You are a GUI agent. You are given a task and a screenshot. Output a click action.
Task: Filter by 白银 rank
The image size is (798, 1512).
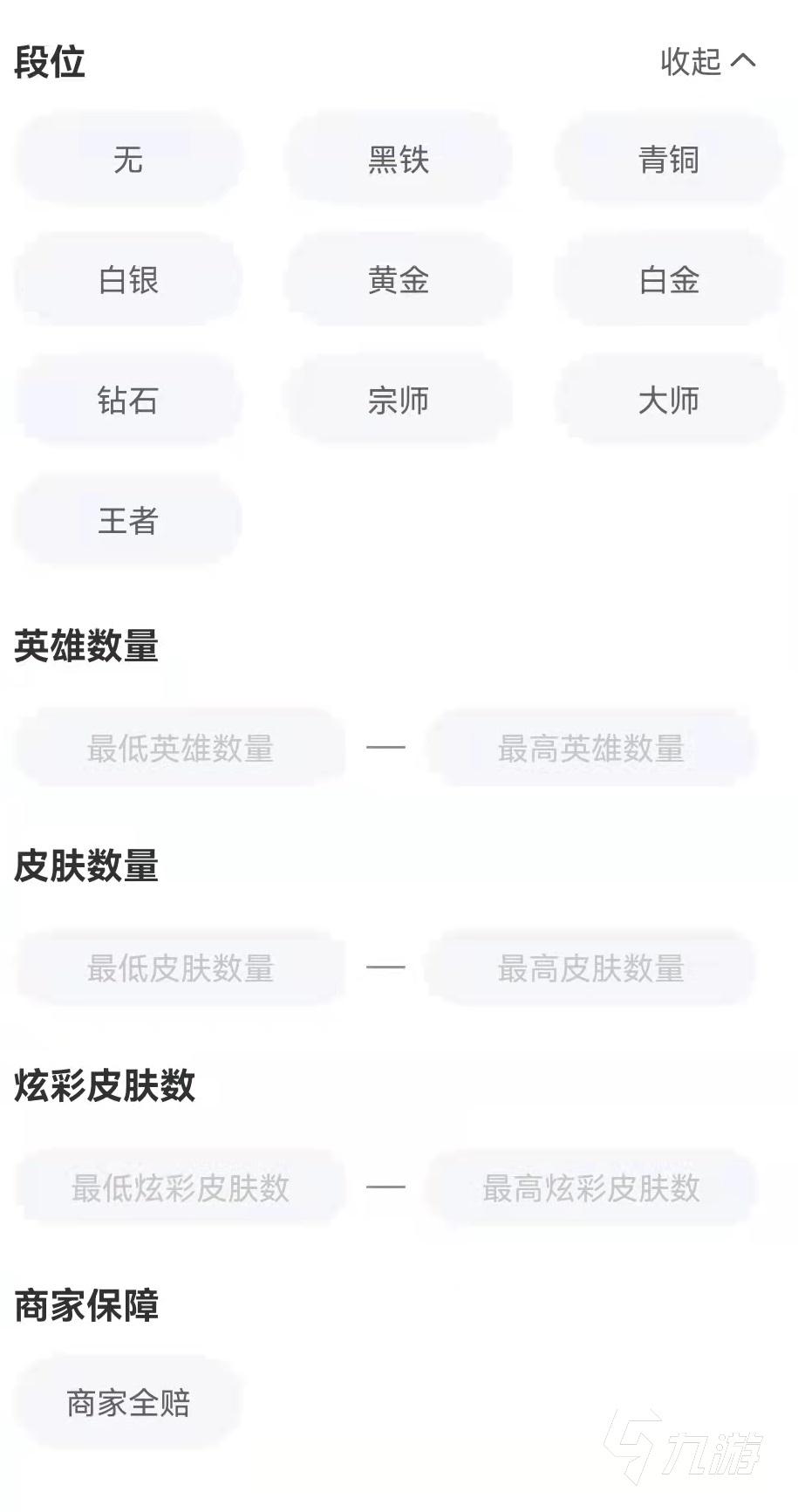128,280
